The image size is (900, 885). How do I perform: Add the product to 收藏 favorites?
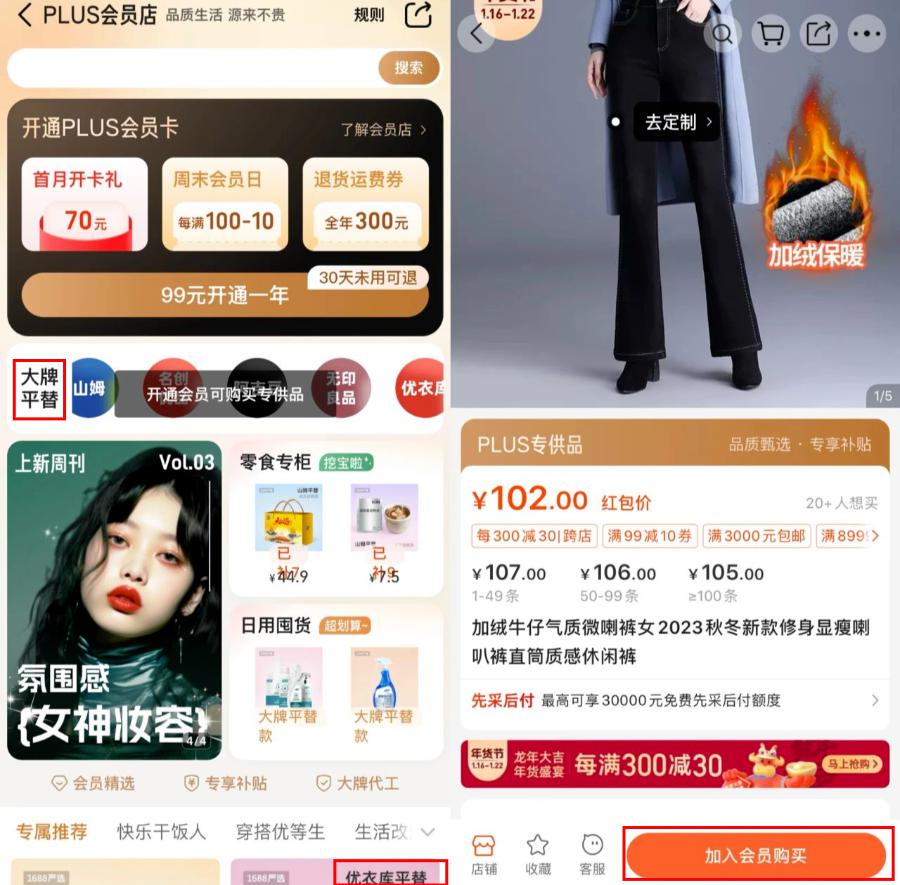(x=538, y=855)
